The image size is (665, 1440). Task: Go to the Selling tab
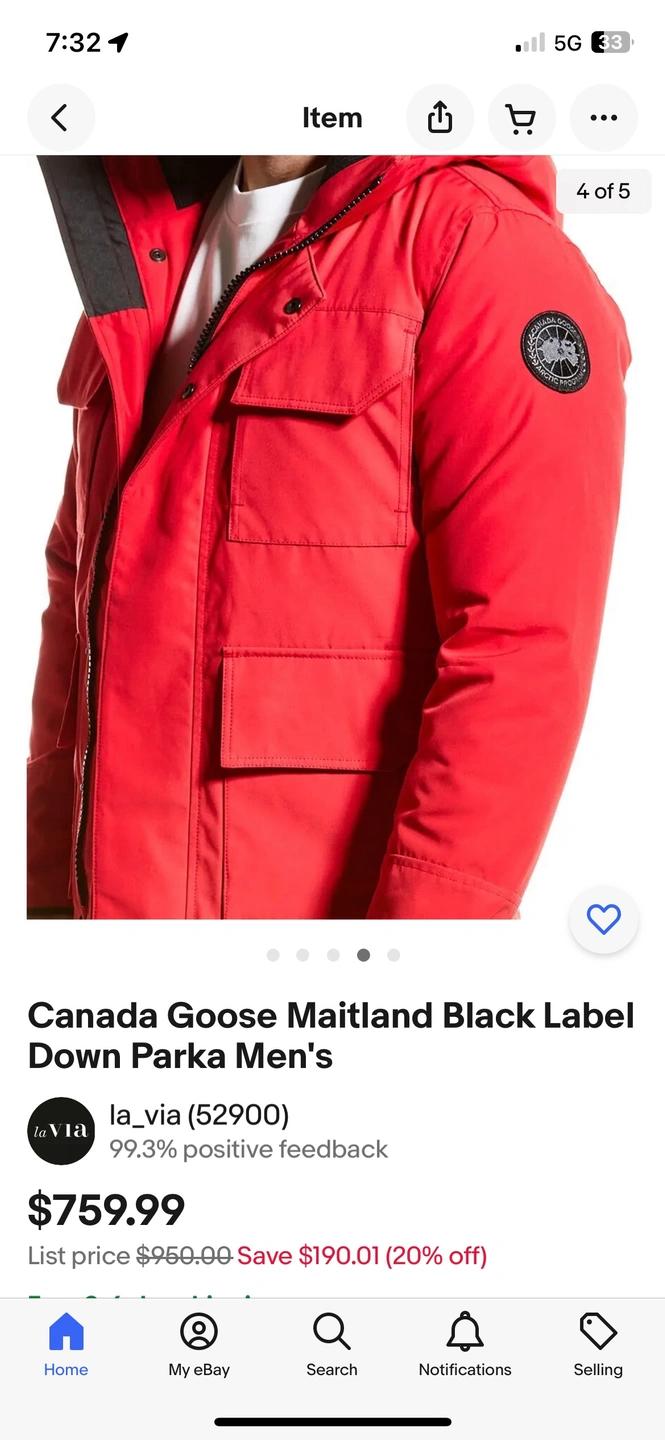click(x=598, y=1345)
